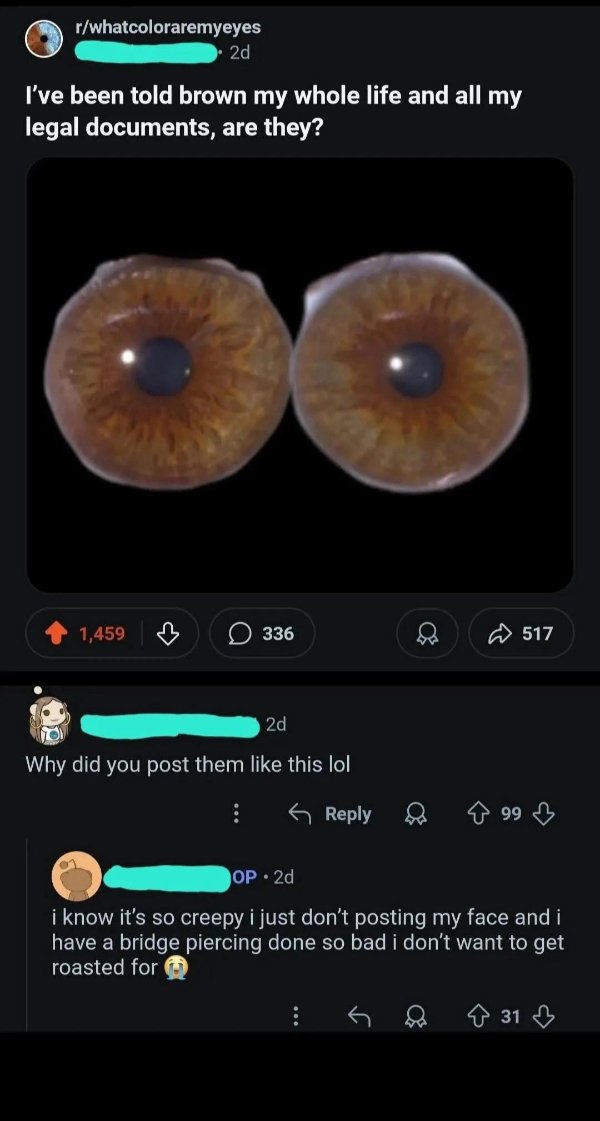Upvote the comment with 99 votes
Image resolution: width=600 pixels, height=1121 pixels.
[x=475, y=814]
